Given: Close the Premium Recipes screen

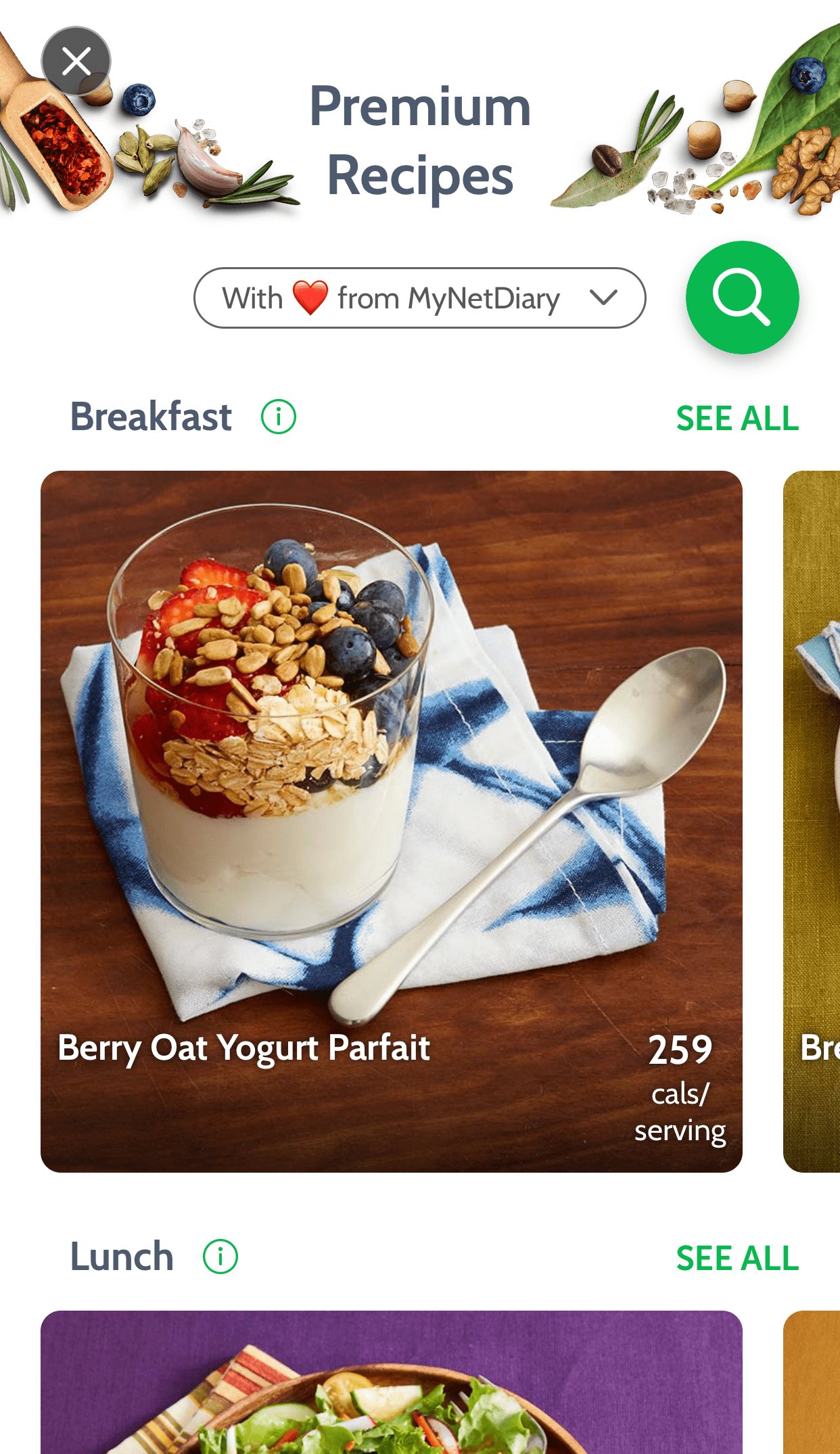Looking at the screenshot, I should (76, 62).
